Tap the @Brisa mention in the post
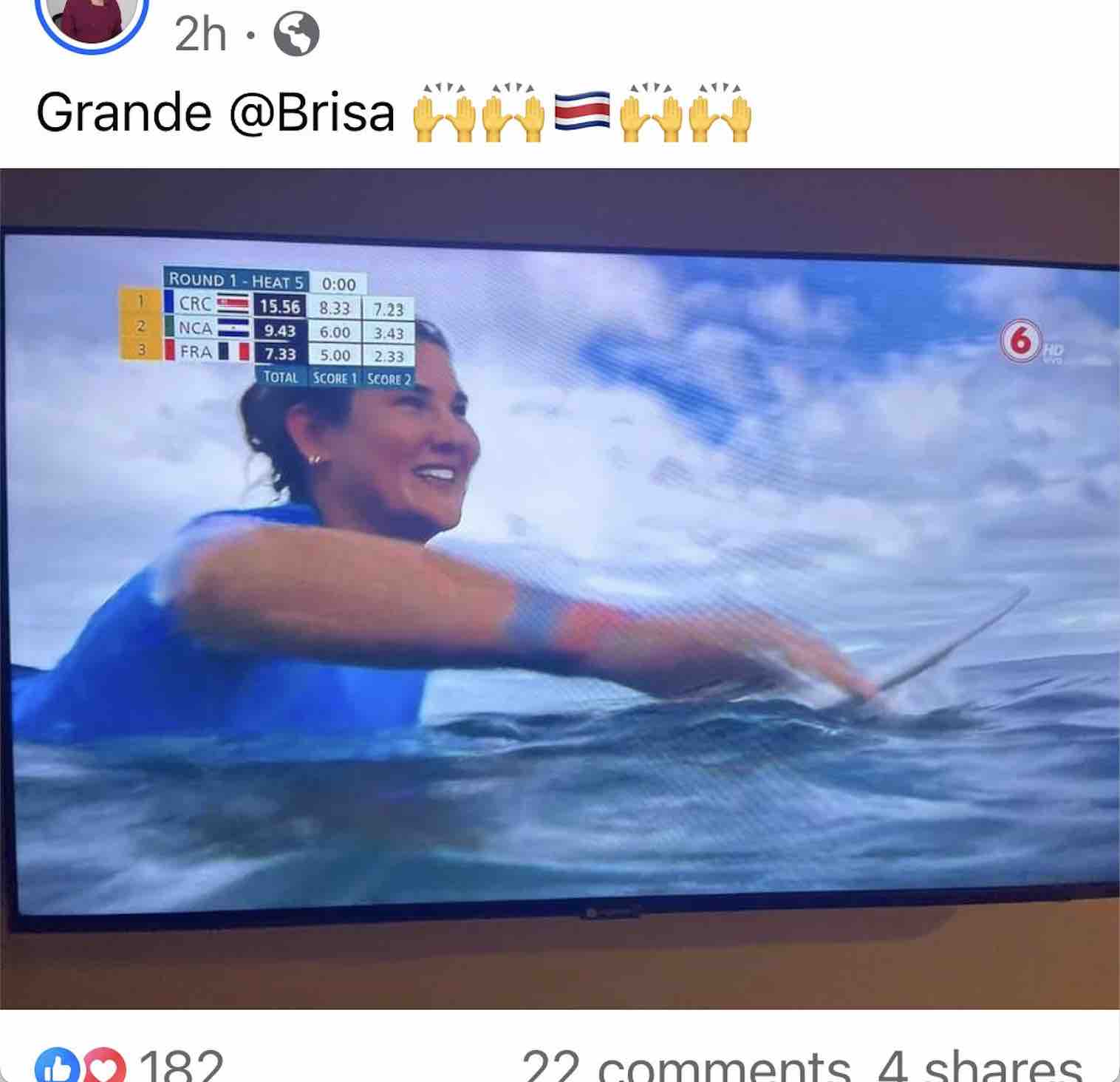Image resolution: width=1120 pixels, height=1082 pixels. coord(312,114)
